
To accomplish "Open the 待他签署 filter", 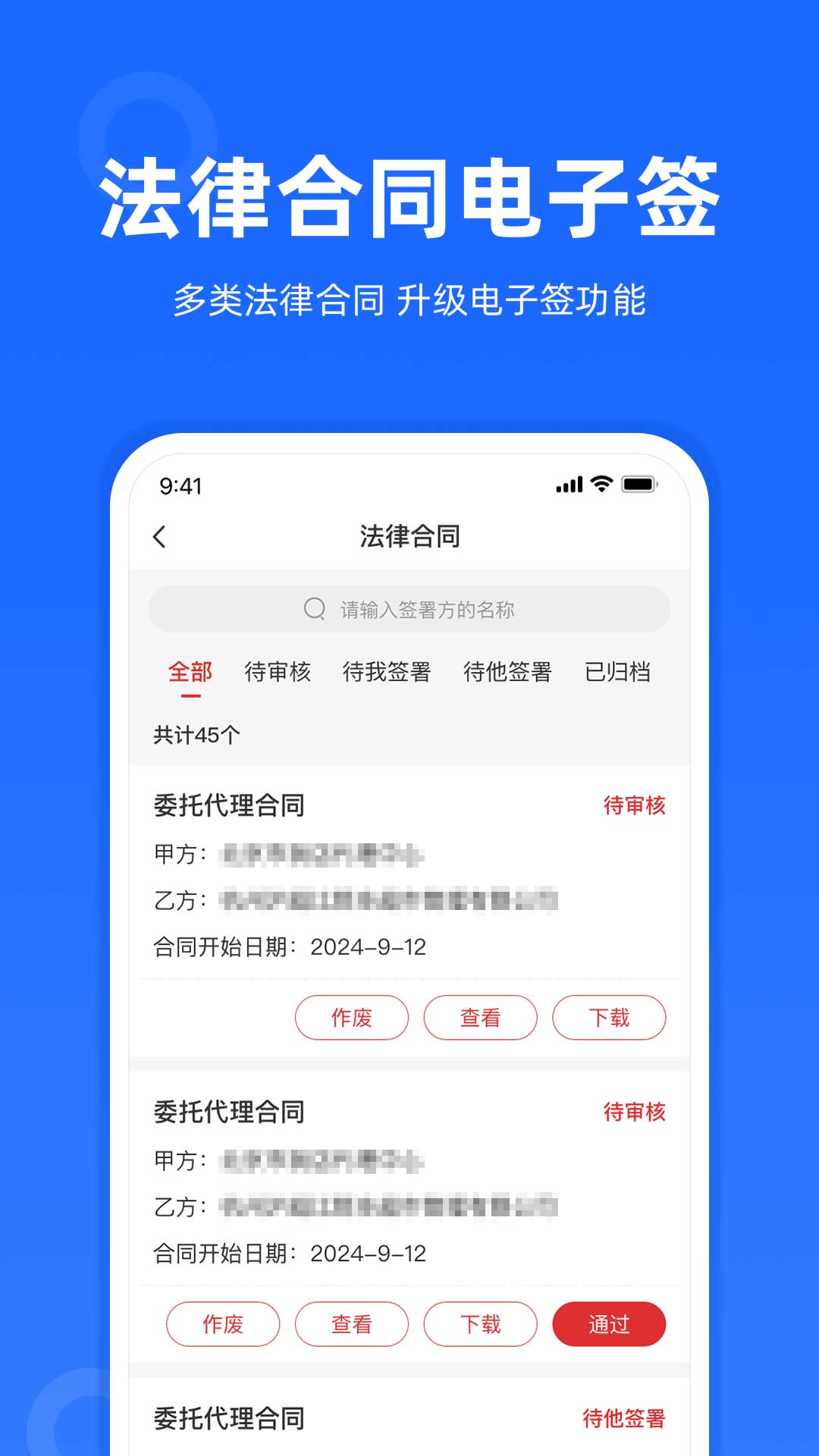I will click(507, 673).
